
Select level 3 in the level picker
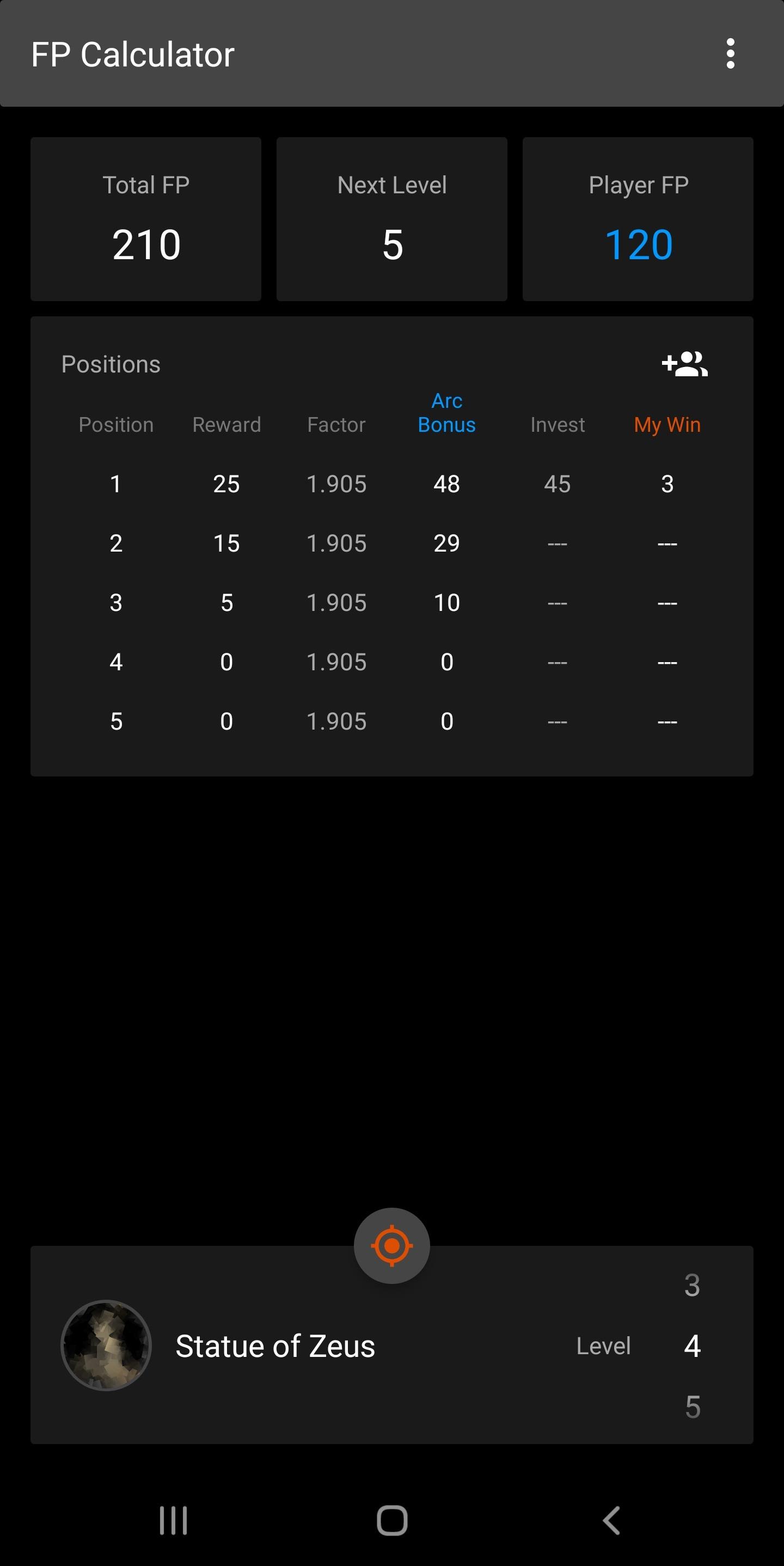692,1285
